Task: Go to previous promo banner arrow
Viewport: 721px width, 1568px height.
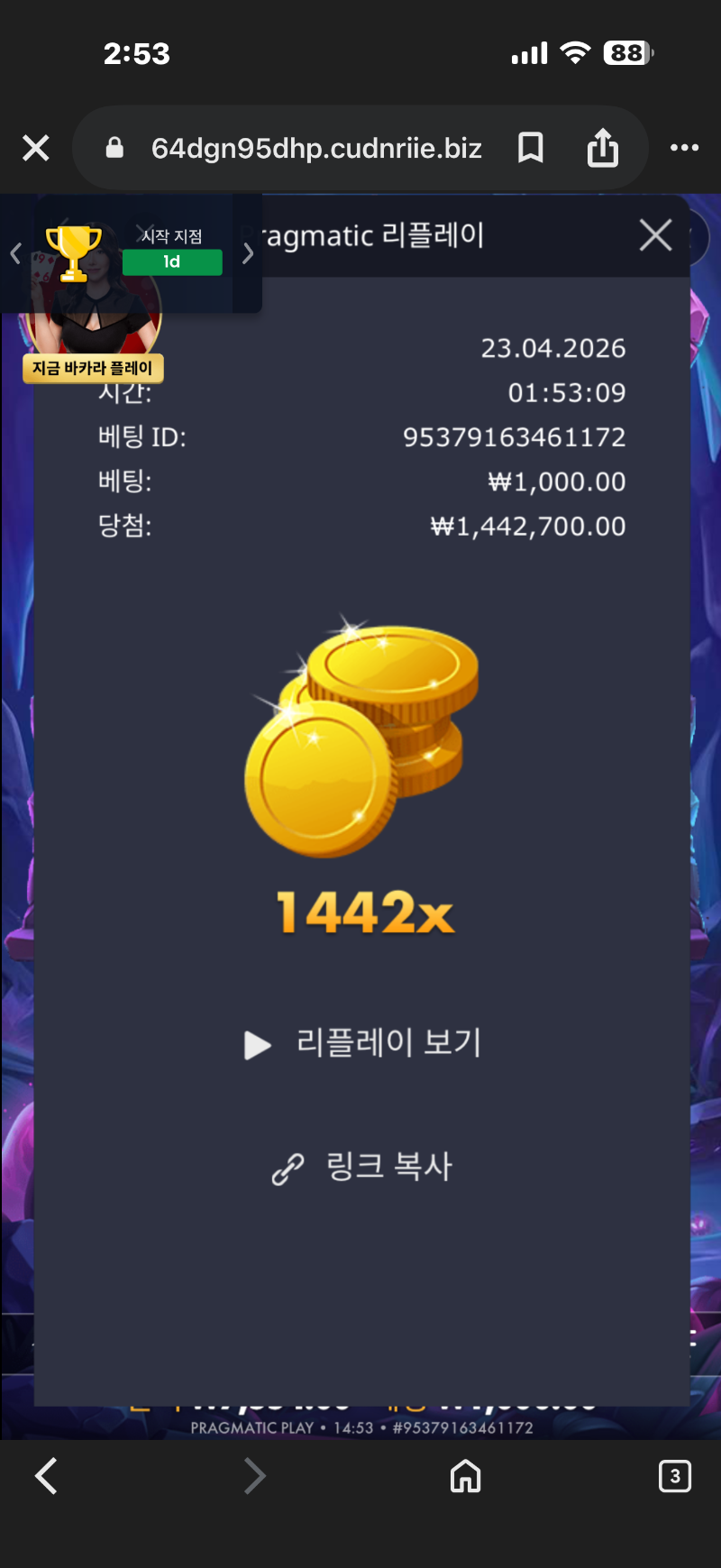Action: [x=15, y=254]
